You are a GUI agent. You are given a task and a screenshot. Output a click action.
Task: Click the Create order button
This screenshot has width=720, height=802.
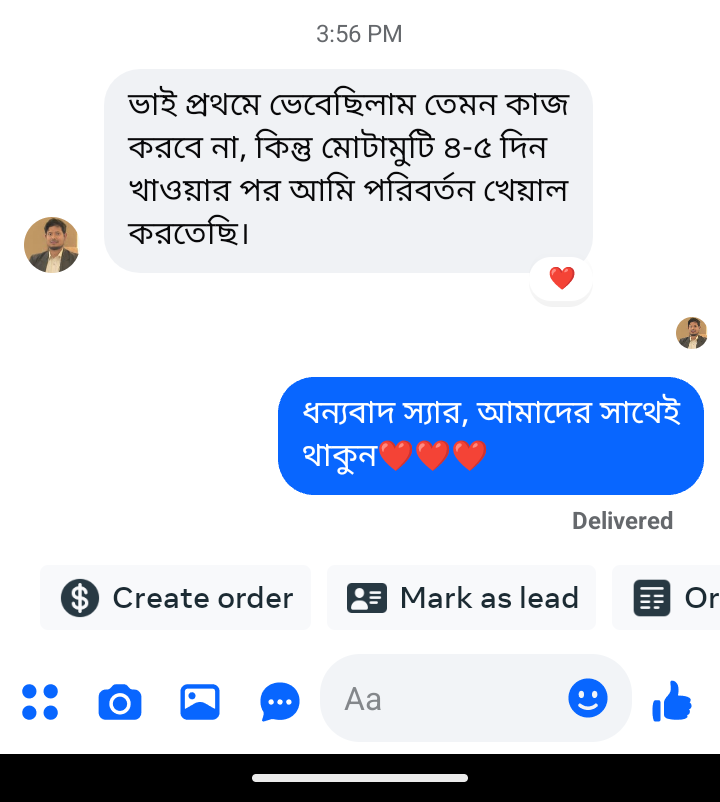coord(175,597)
